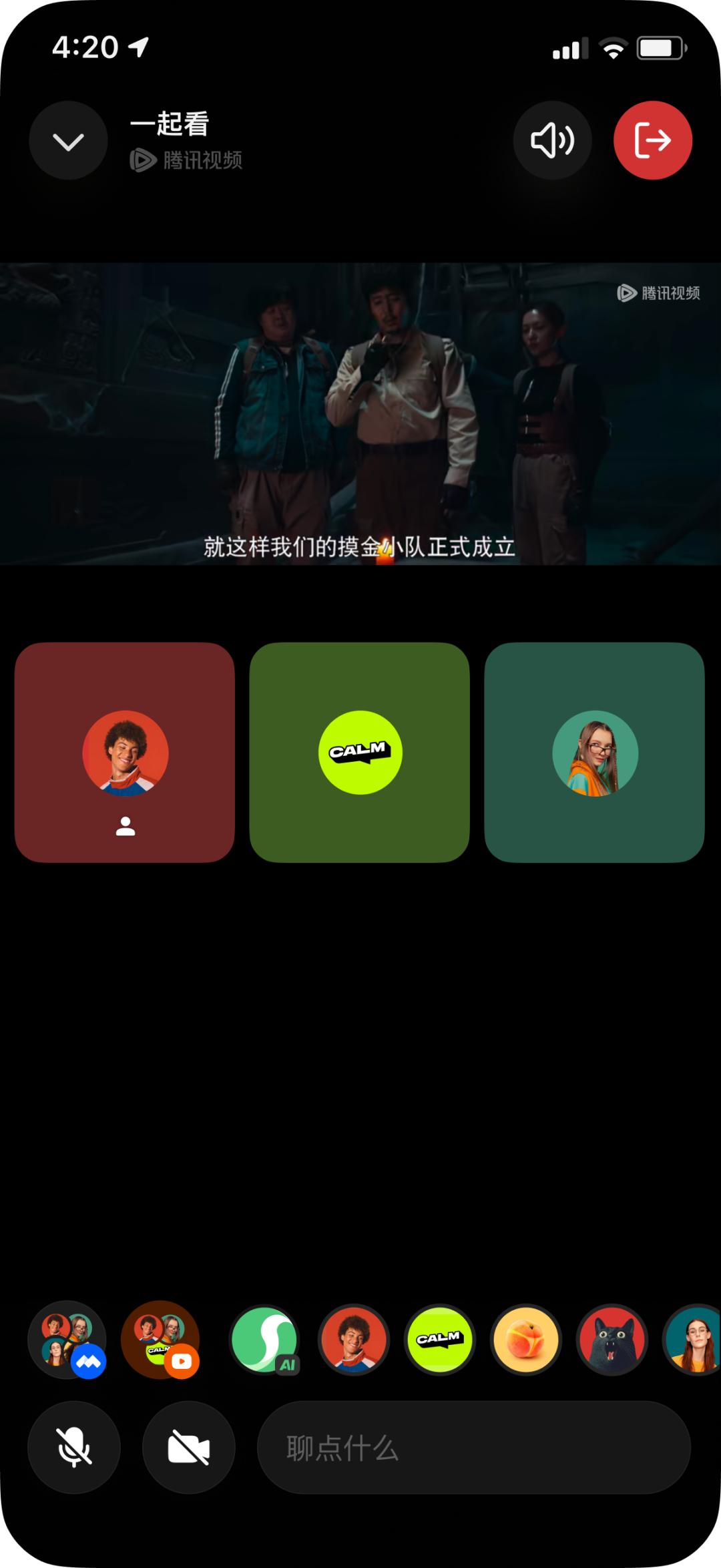This screenshot has width=721, height=1568.
Task: Select the black cat avatar contact
Action: [612, 1340]
